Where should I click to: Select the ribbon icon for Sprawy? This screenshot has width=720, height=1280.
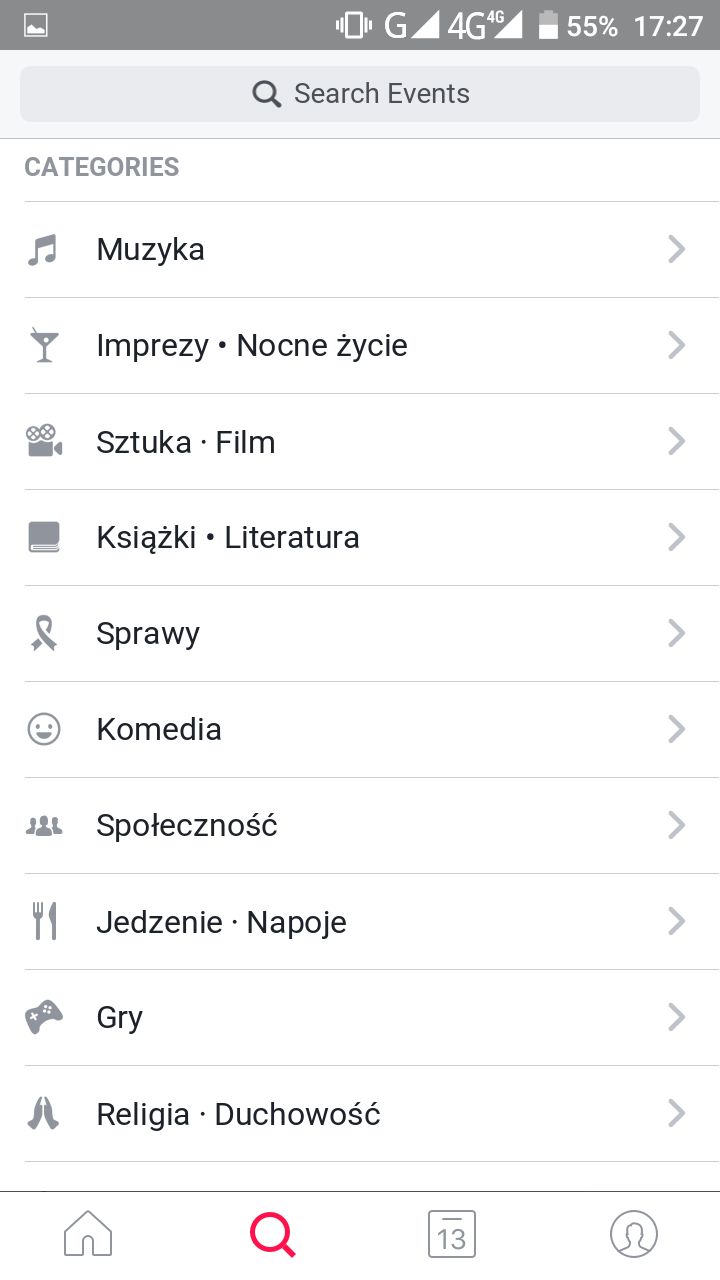(44, 633)
